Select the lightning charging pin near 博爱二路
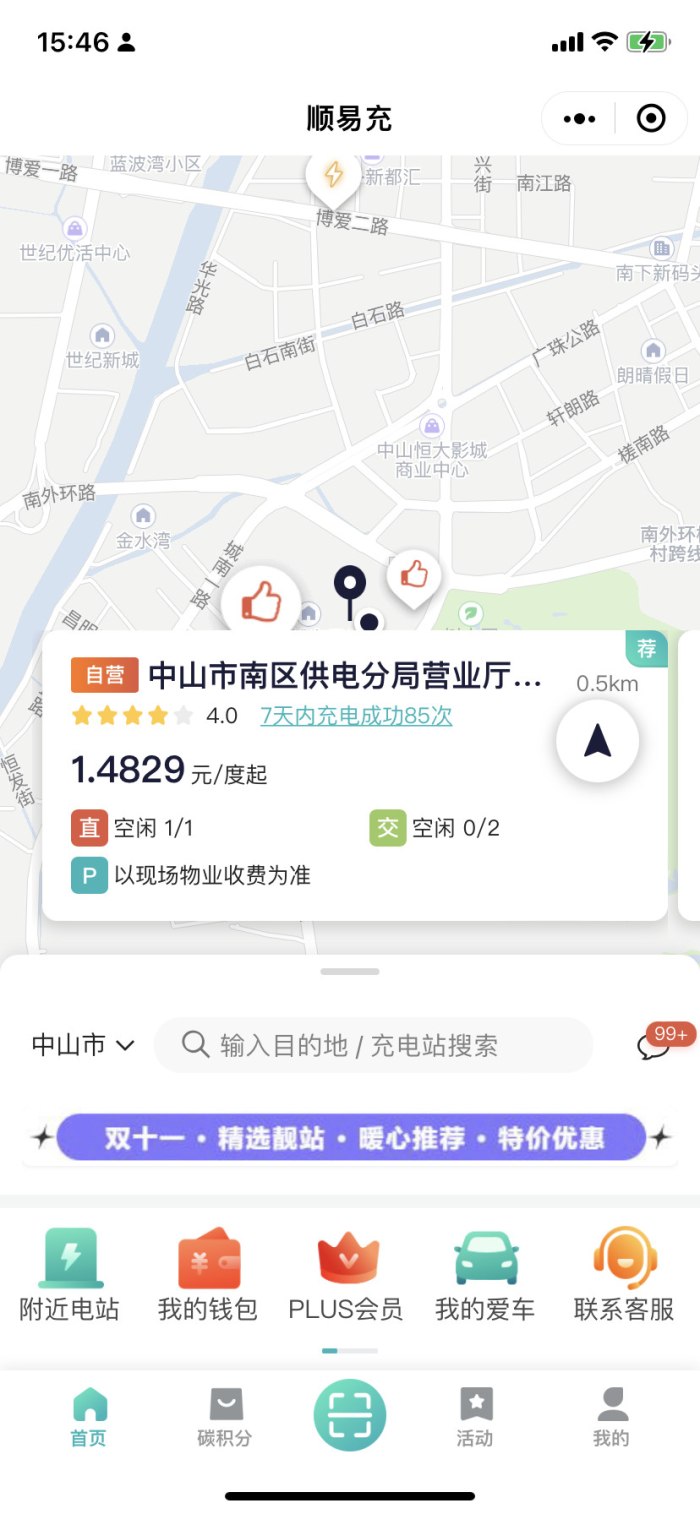 point(334,177)
